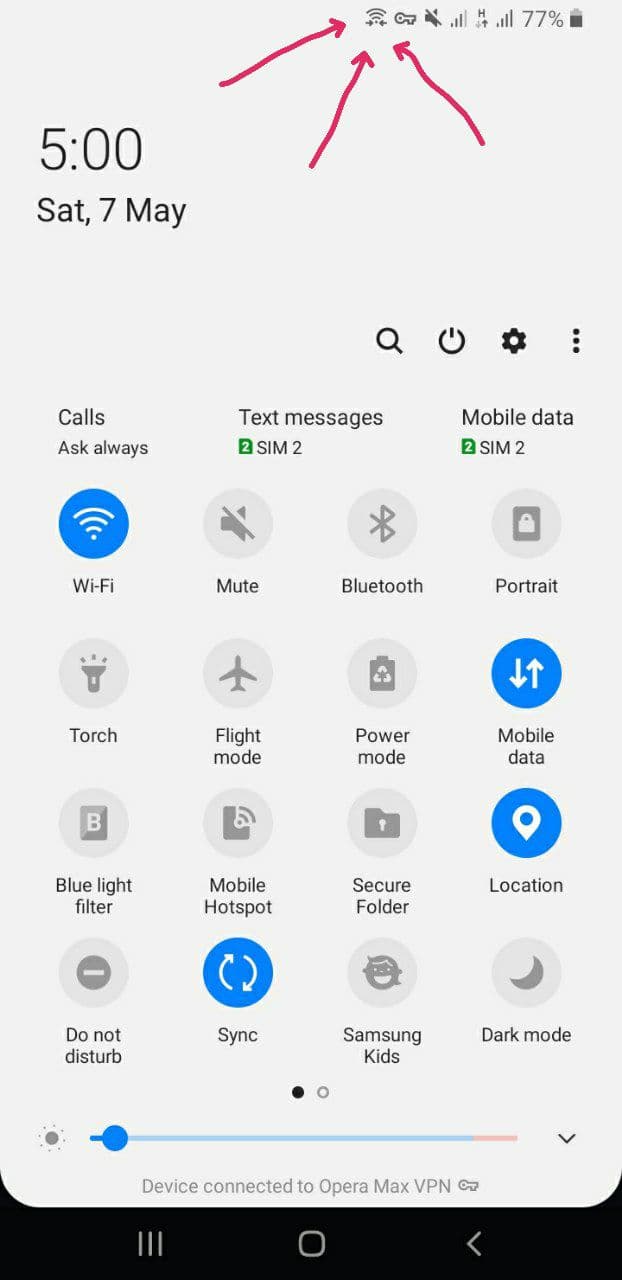Enable Mobile Hotspot
Viewport: 622px width, 1280px height.
[238, 823]
